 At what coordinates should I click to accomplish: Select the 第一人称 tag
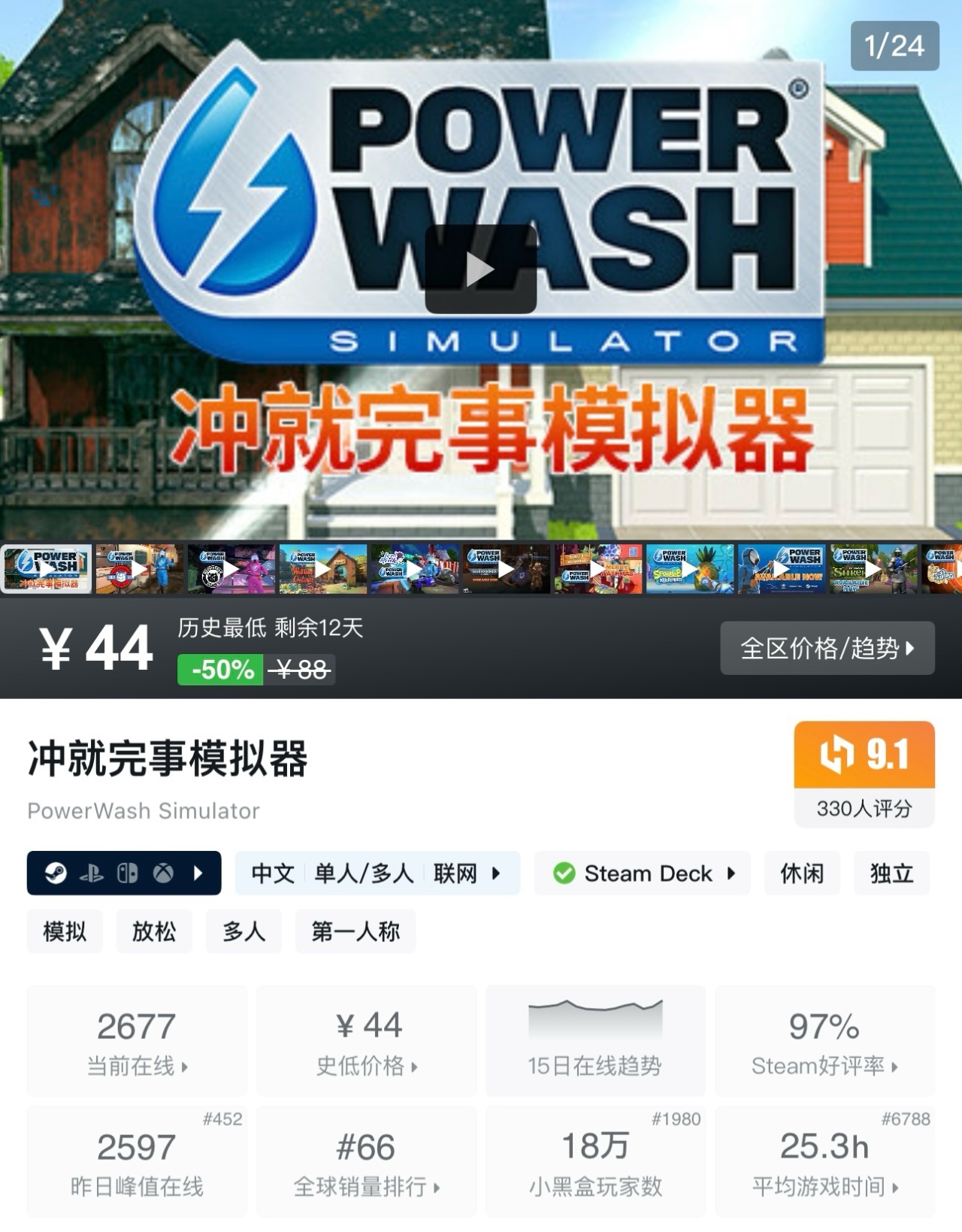tap(355, 931)
